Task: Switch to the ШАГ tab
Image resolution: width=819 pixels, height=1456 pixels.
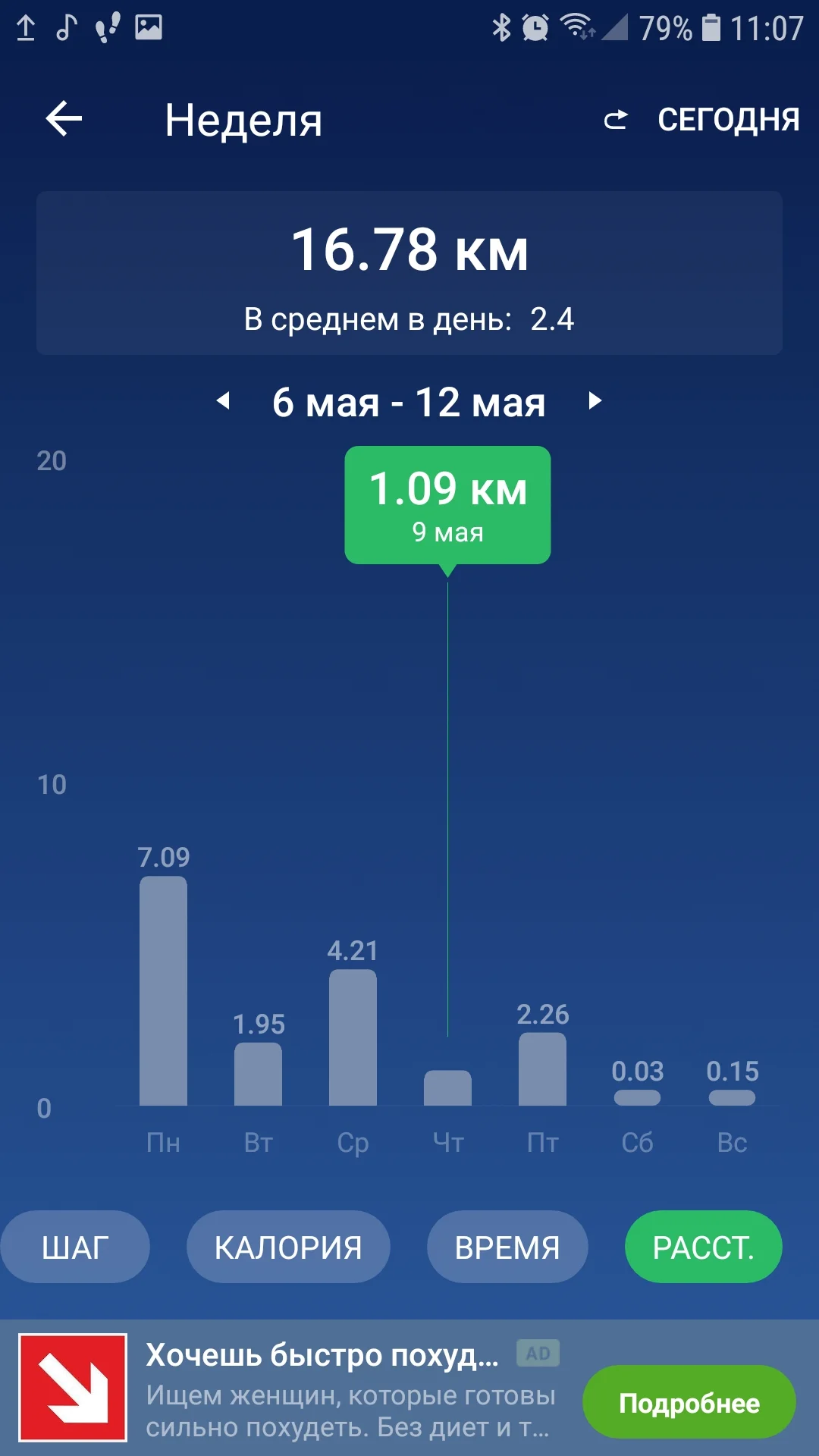Action: pos(75,1247)
